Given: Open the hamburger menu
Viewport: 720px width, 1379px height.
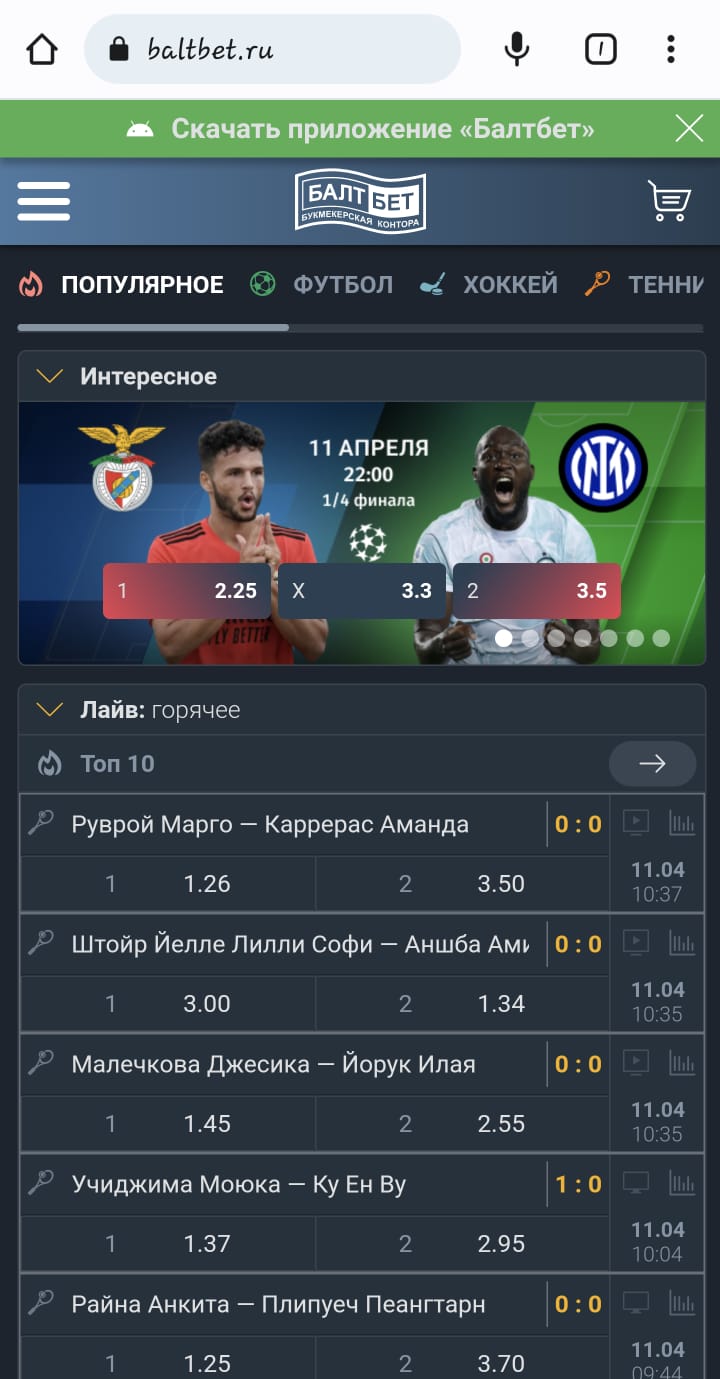Looking at the screenshot, I should click(44, 201).
